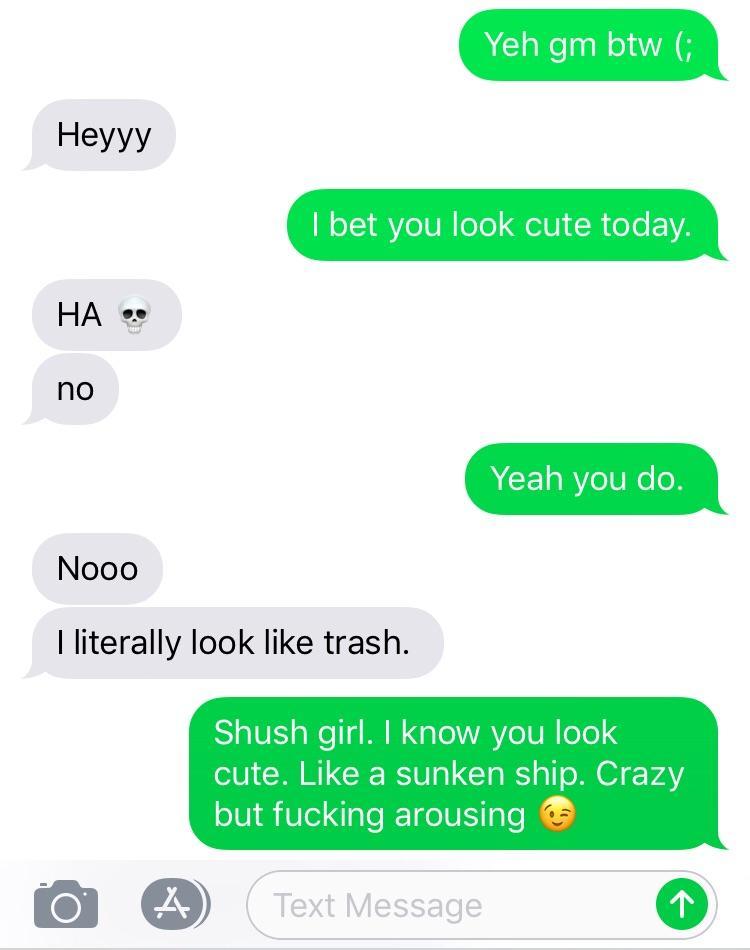Viewport: 750px width, 950px height.
Task: Send the message with the green arrow
Action: click(682, 905)
